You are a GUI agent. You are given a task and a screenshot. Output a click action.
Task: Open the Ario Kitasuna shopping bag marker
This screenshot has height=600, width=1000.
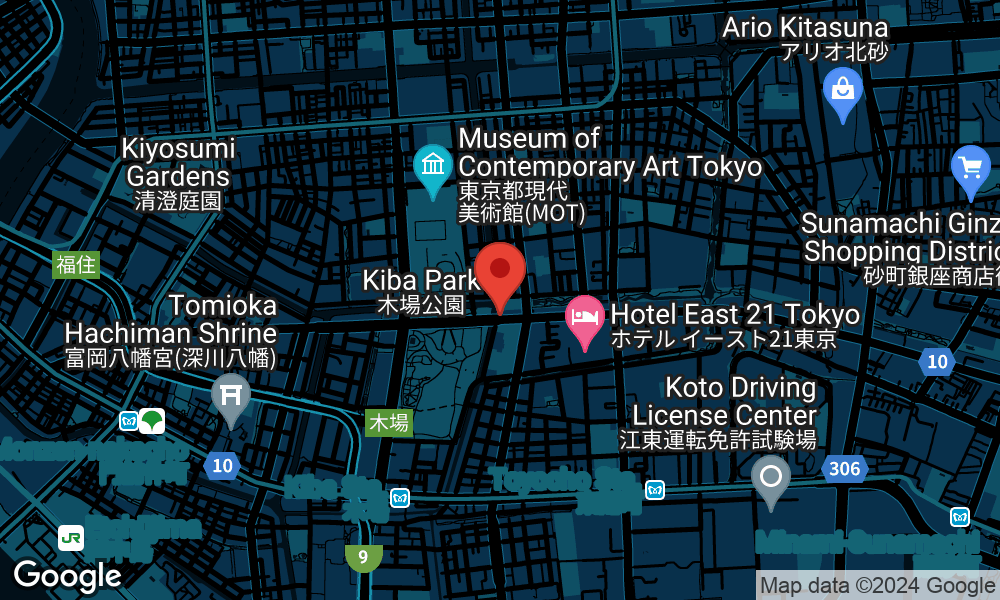click(843, 92)
